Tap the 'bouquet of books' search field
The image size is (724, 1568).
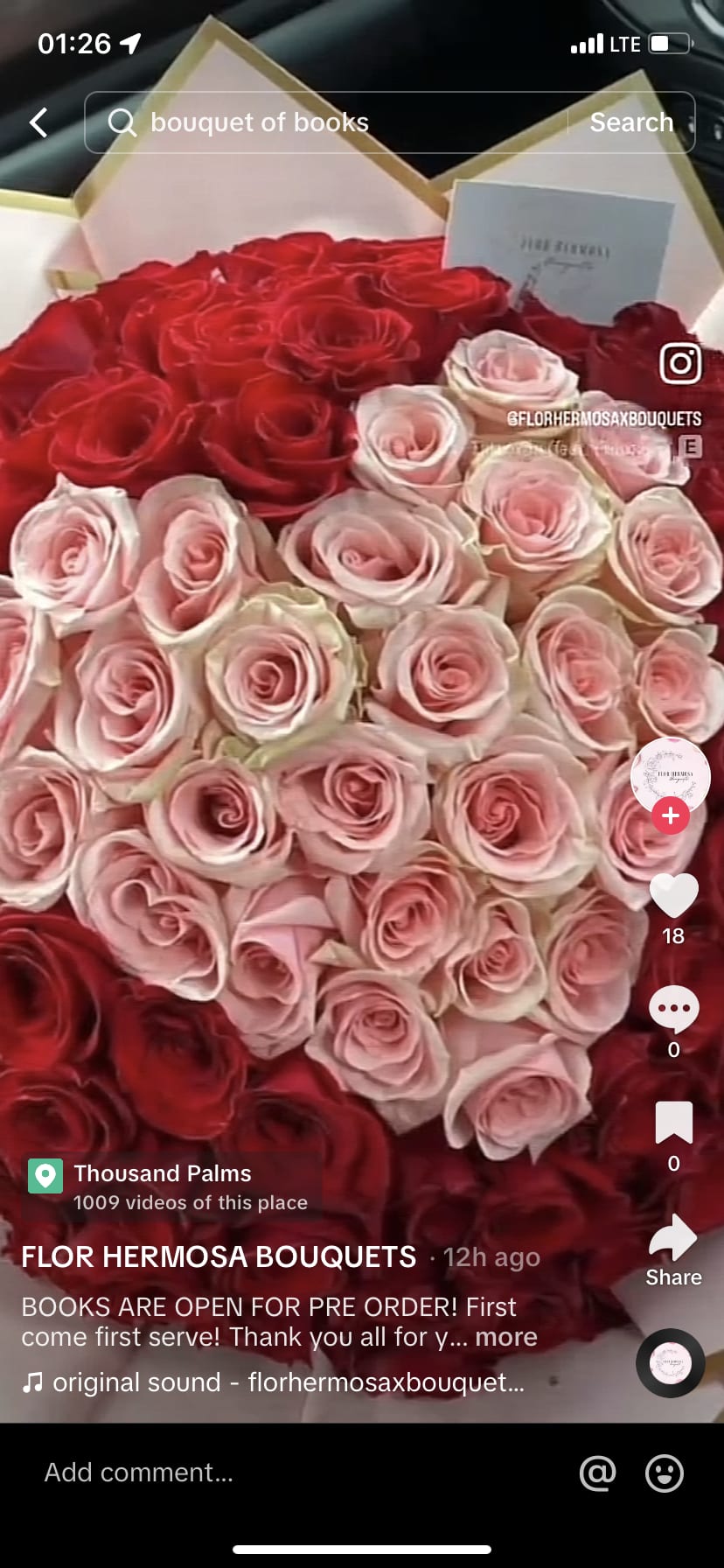(x=332, y=122)
